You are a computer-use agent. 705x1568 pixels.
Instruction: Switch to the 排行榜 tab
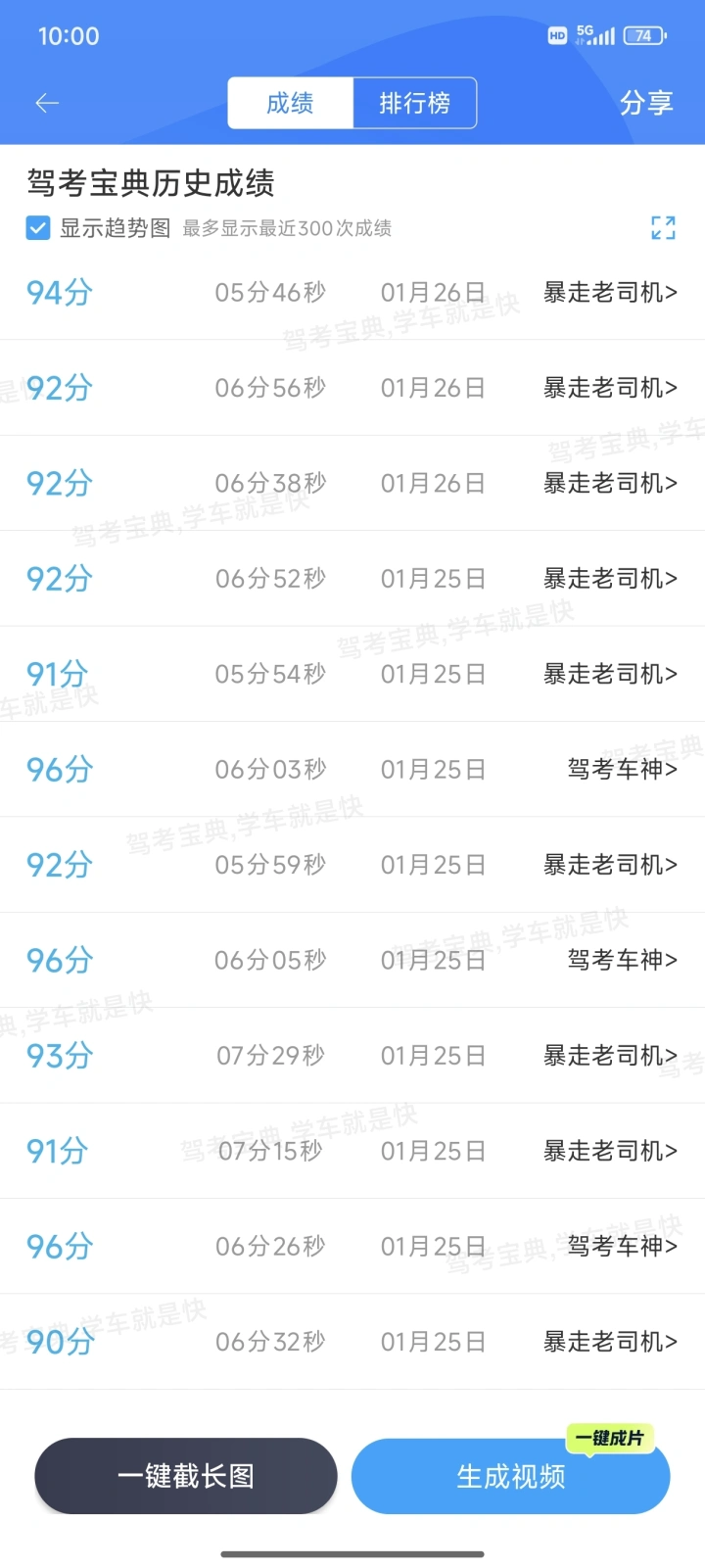414,103
